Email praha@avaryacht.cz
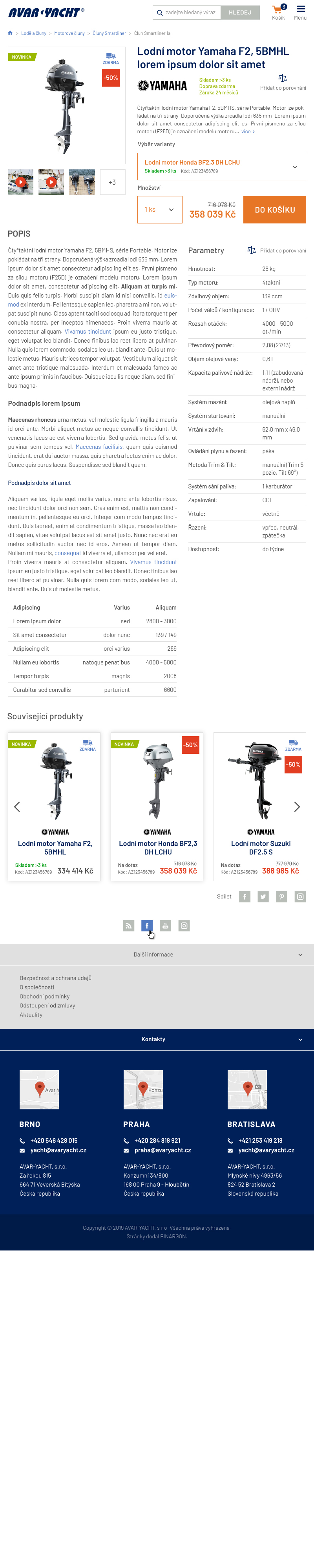Image resolution: width=314 pixels, height=1568 pixels. (x=162, y=1151)
